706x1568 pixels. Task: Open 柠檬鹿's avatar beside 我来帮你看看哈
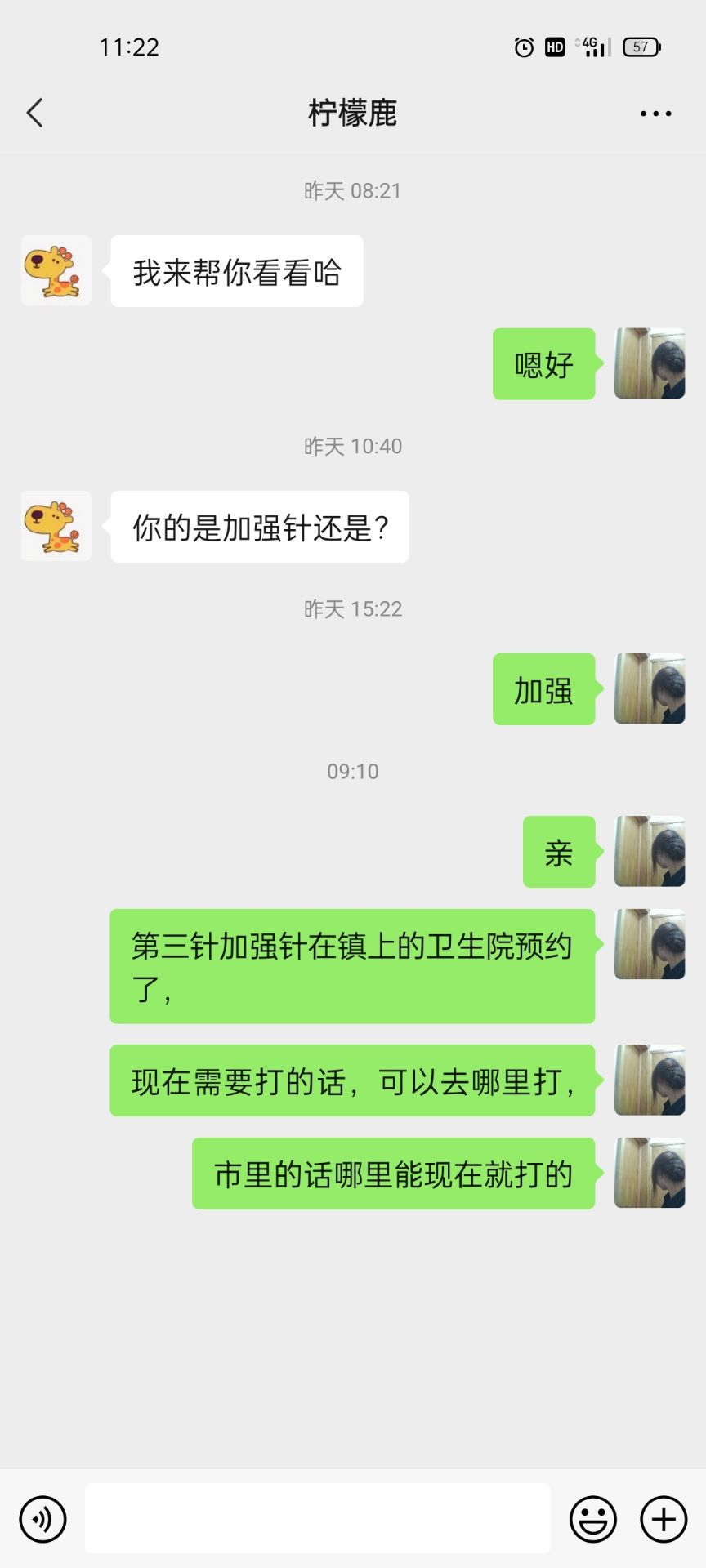(x=56, y=270)
